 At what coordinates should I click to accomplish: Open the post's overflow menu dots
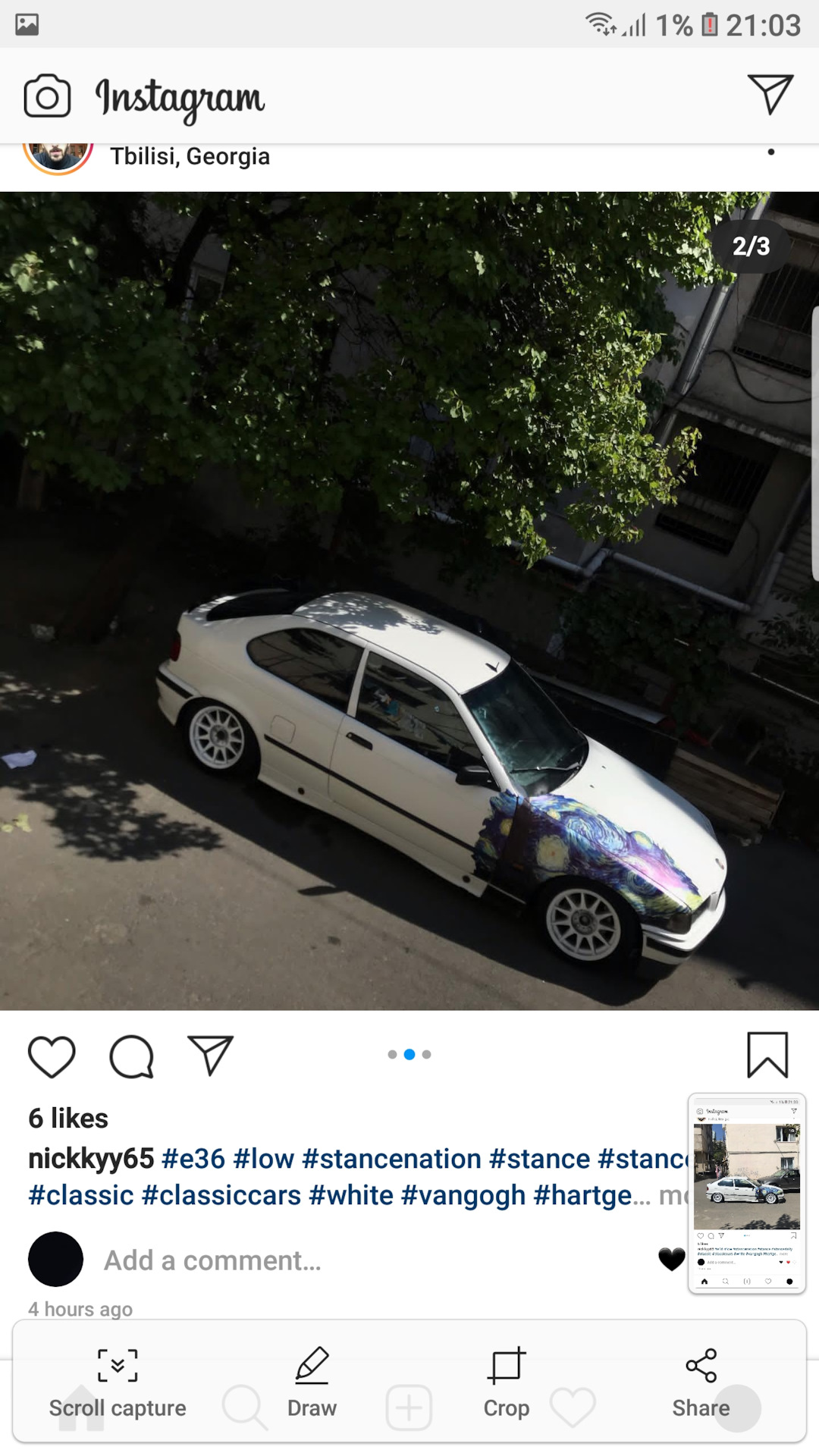tap(771, 152)
